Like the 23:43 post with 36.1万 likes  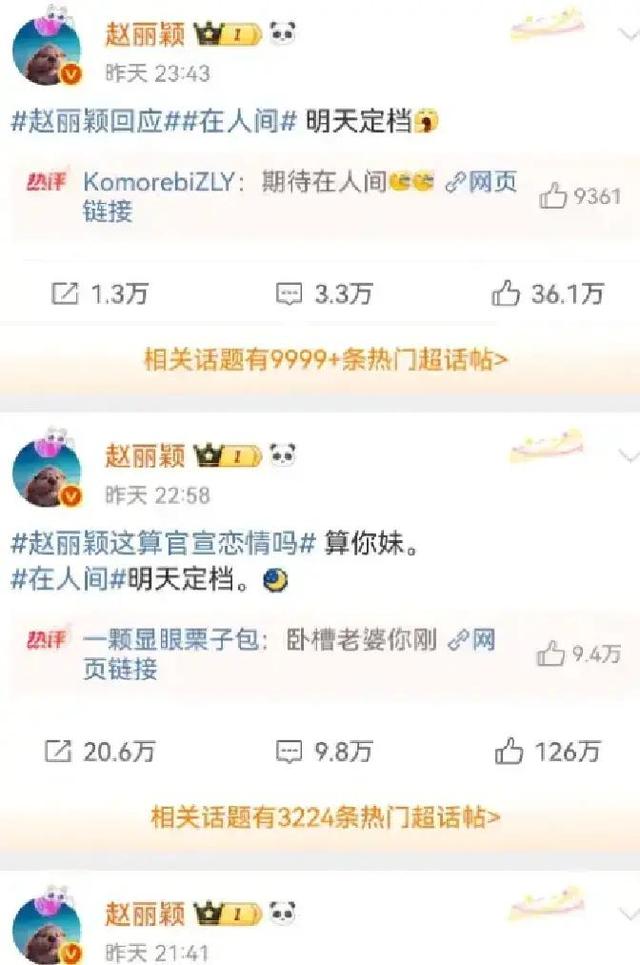[x=548, y=293]
